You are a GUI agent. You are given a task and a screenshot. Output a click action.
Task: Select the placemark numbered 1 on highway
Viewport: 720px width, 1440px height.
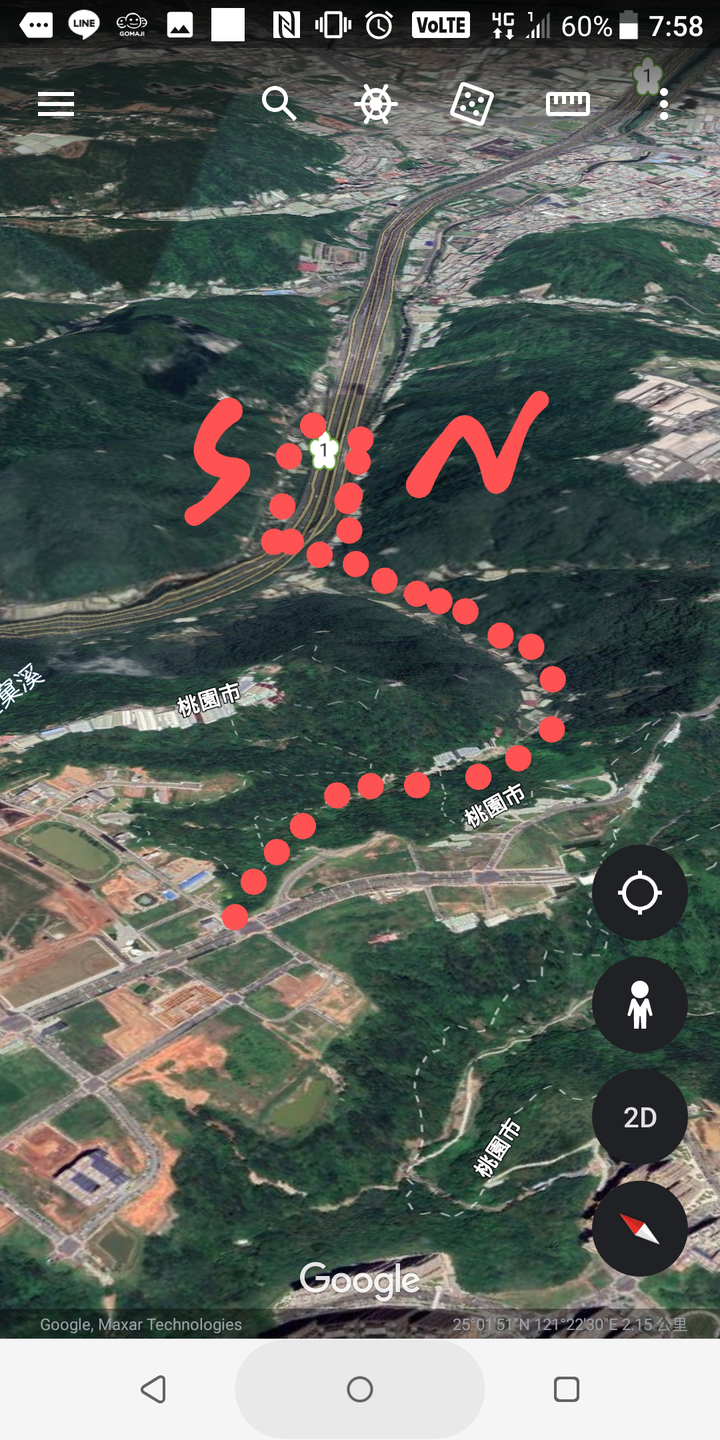click(322, 451)
